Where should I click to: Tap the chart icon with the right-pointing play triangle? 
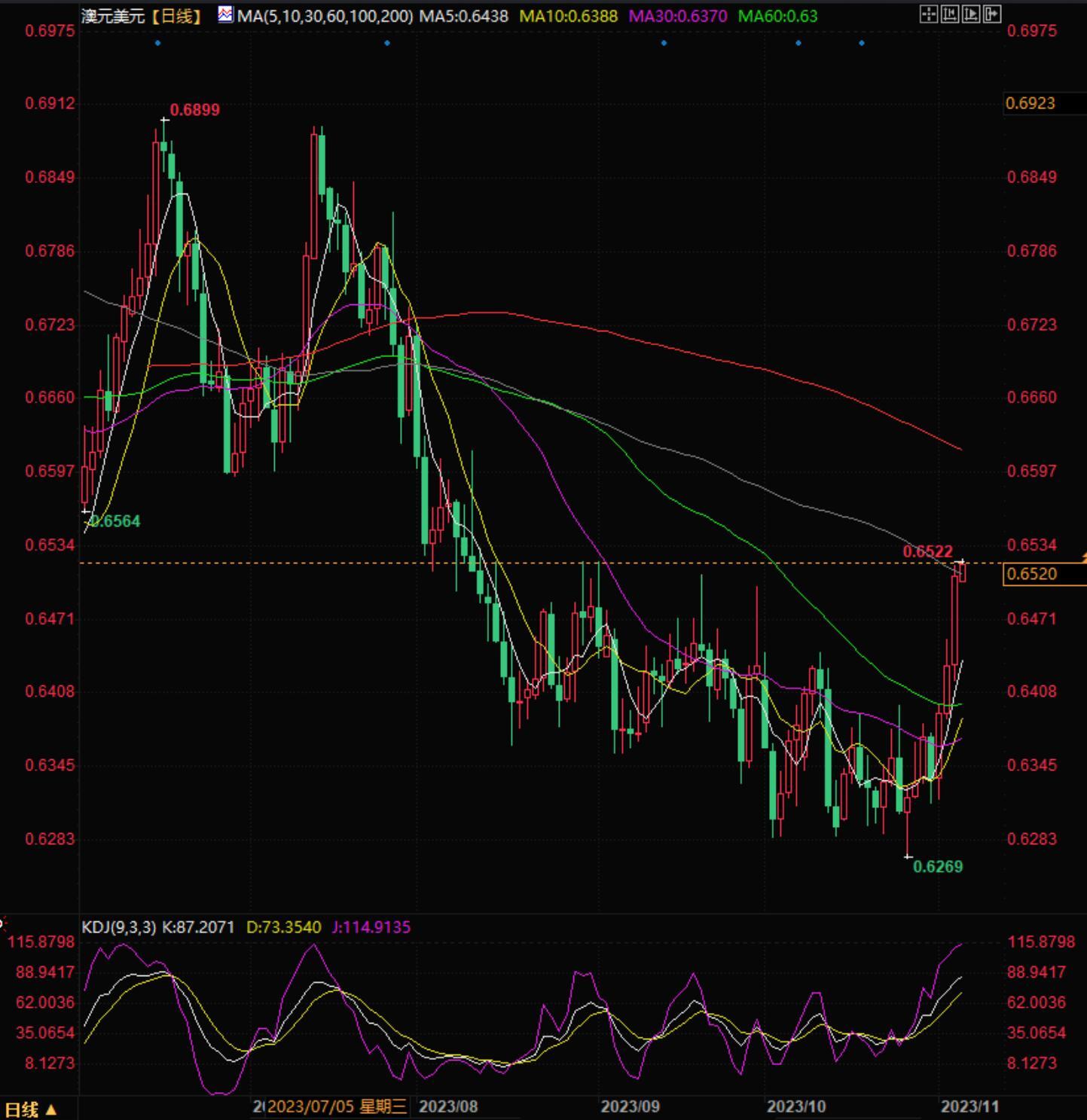coord(971,14)
